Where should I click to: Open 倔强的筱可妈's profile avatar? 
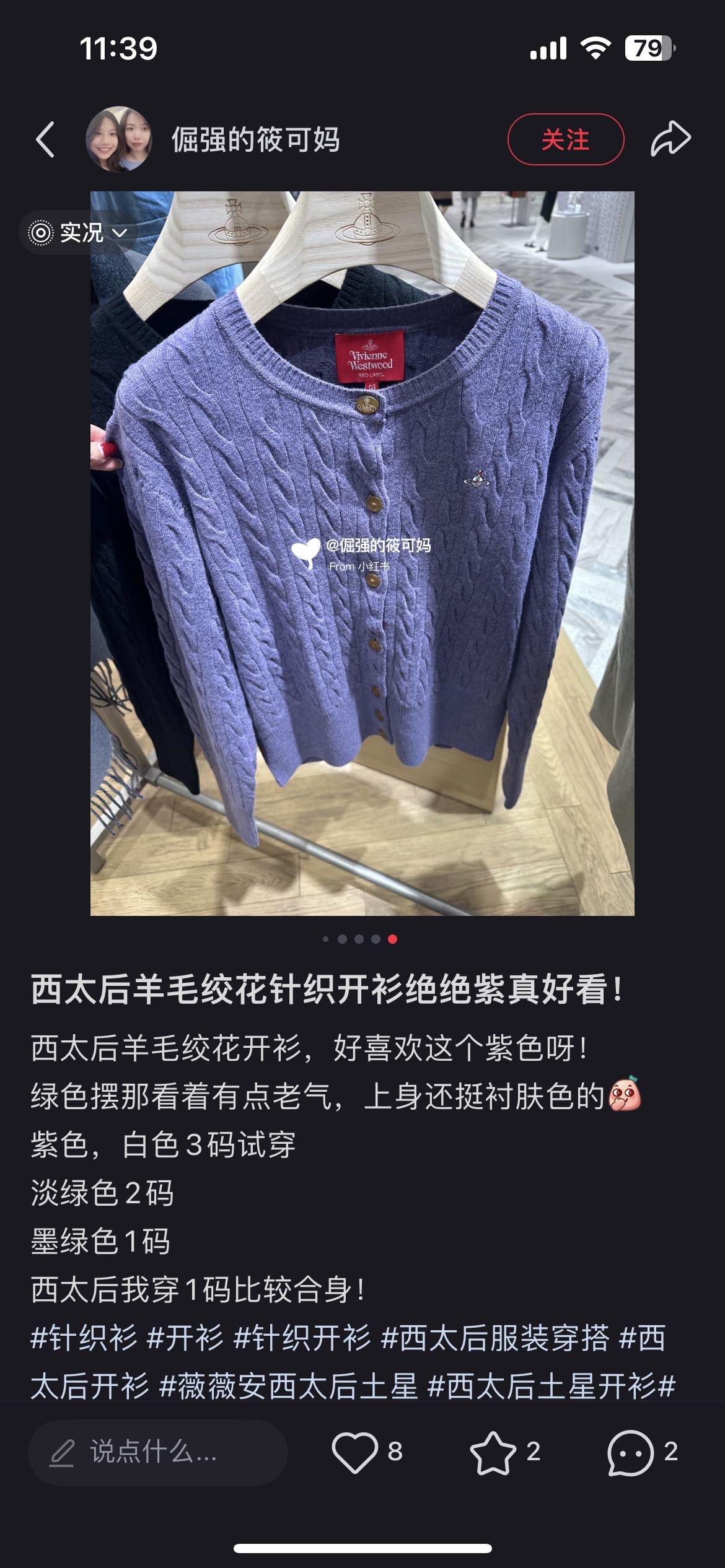pos(118,139)
